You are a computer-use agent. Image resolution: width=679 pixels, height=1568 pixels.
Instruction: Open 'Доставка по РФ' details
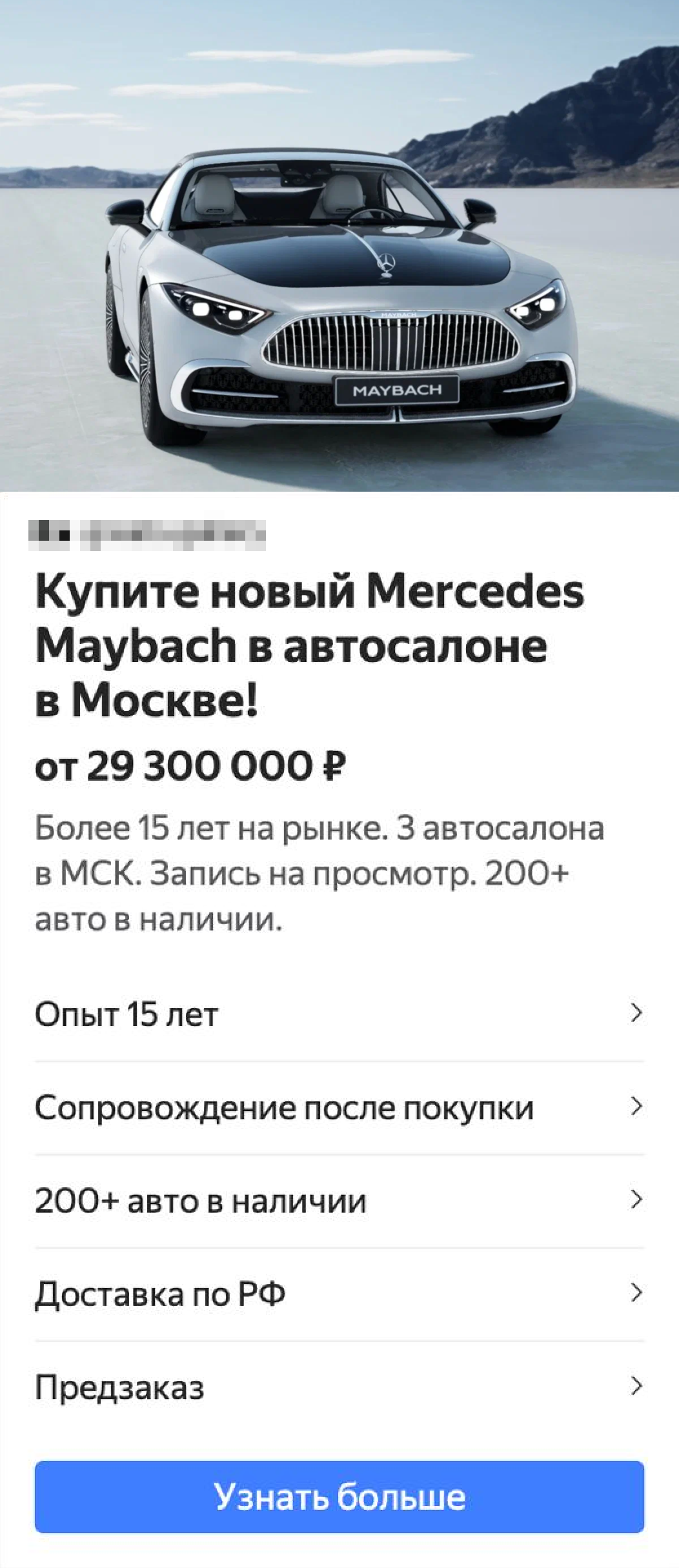click(339, 1293)
